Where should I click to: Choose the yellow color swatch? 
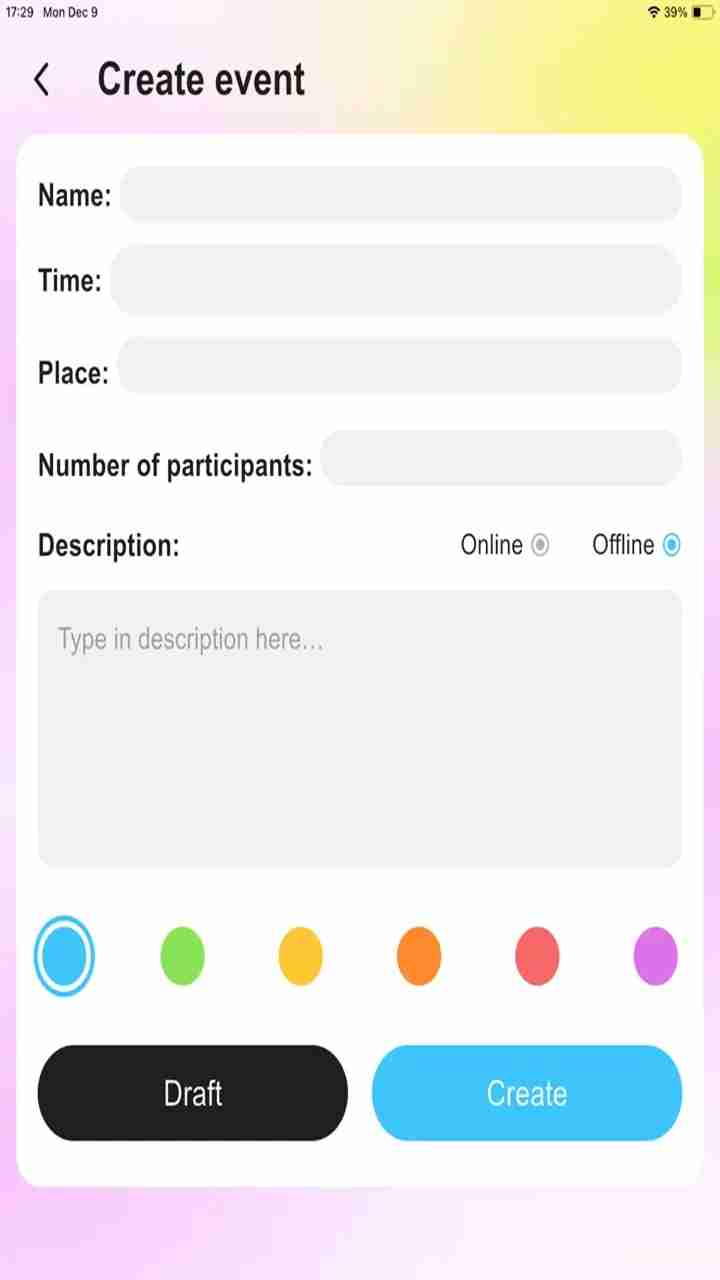[x=300, y=956]
